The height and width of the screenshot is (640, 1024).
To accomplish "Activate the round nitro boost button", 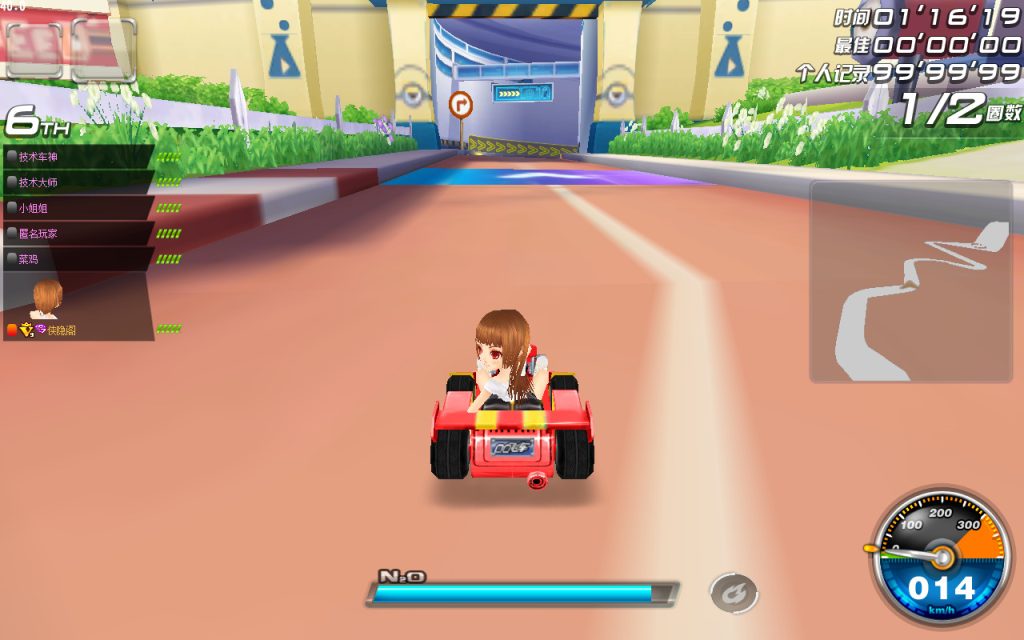I will pyautogui.click(x=734, y=593).
